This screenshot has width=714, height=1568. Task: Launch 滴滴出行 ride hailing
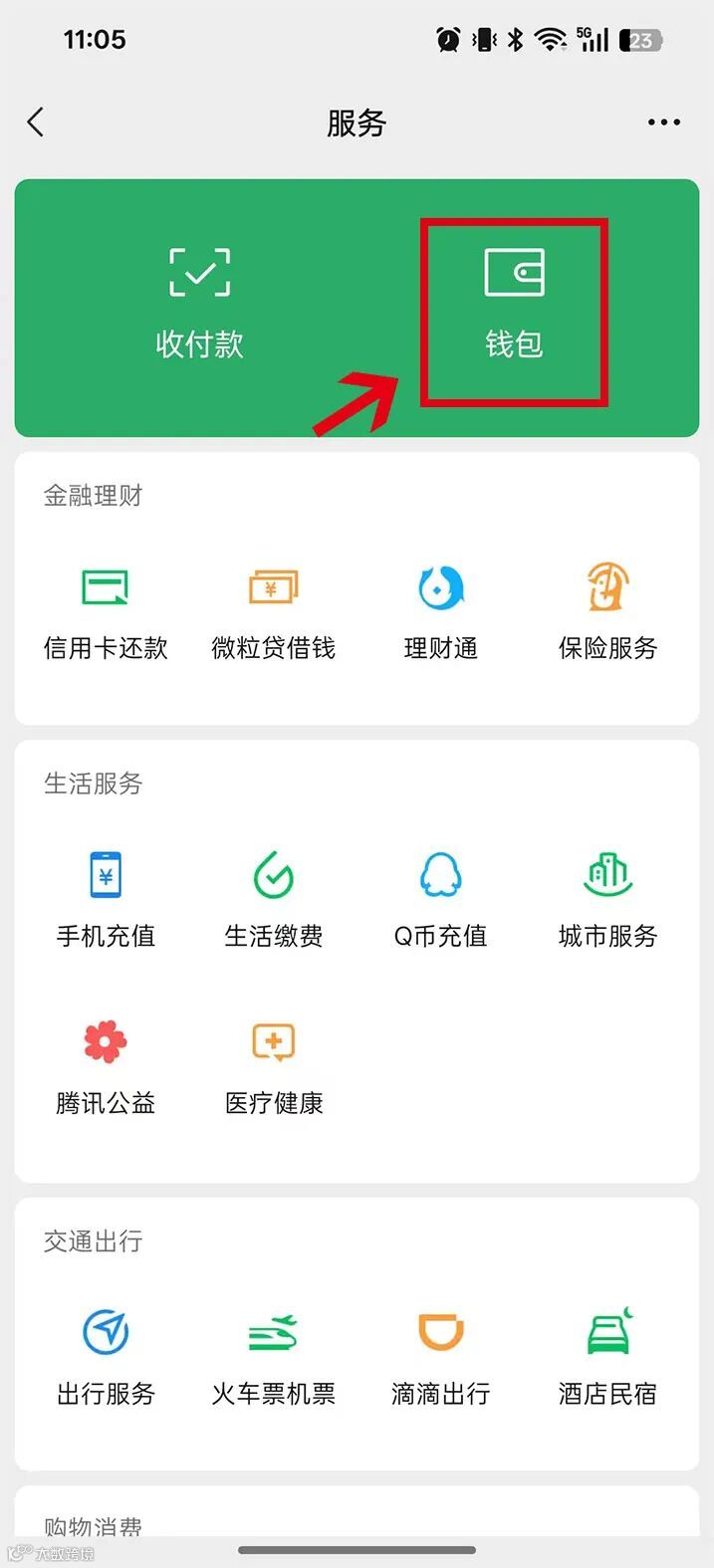click(441, 1356)
